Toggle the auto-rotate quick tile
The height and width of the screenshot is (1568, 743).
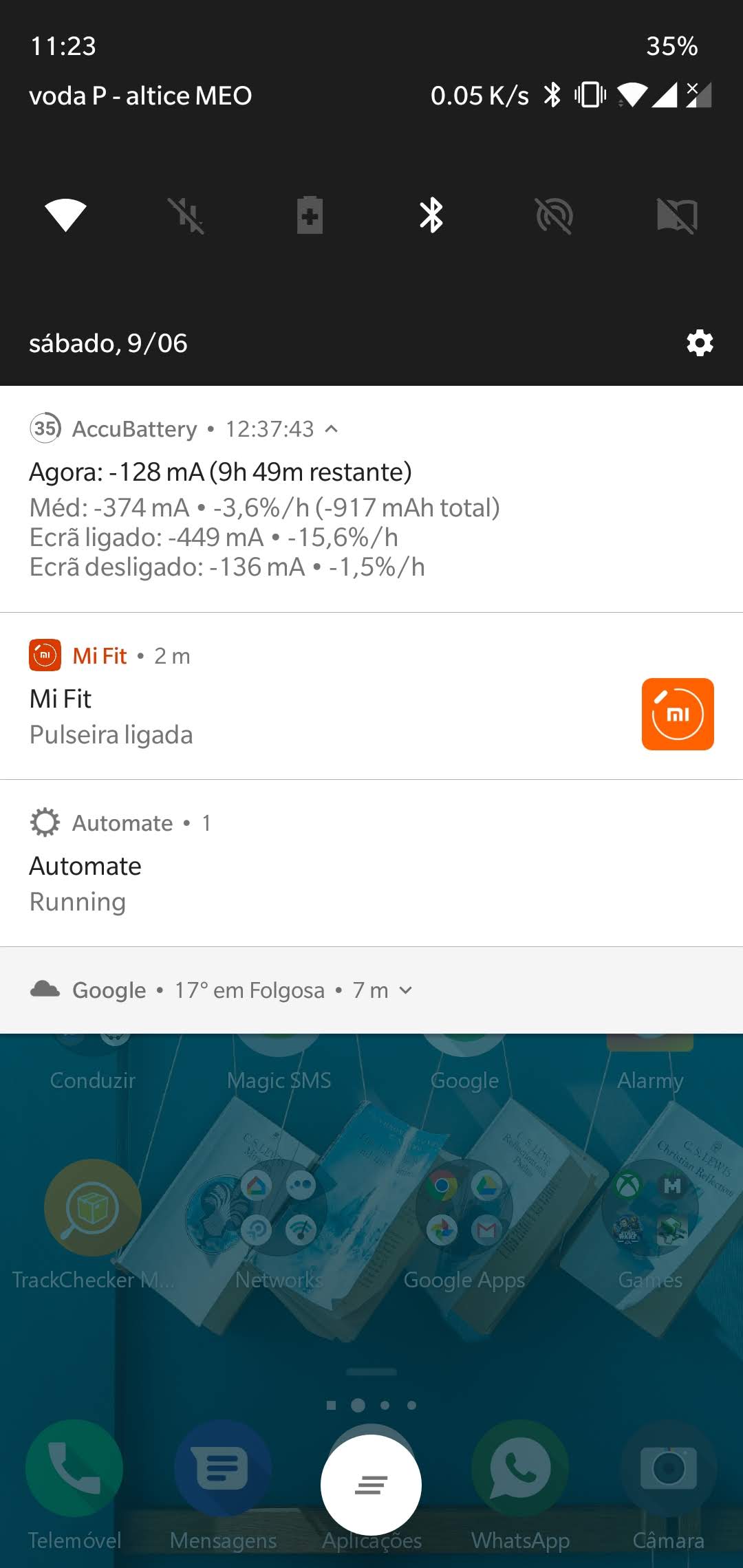pos(554,215)
